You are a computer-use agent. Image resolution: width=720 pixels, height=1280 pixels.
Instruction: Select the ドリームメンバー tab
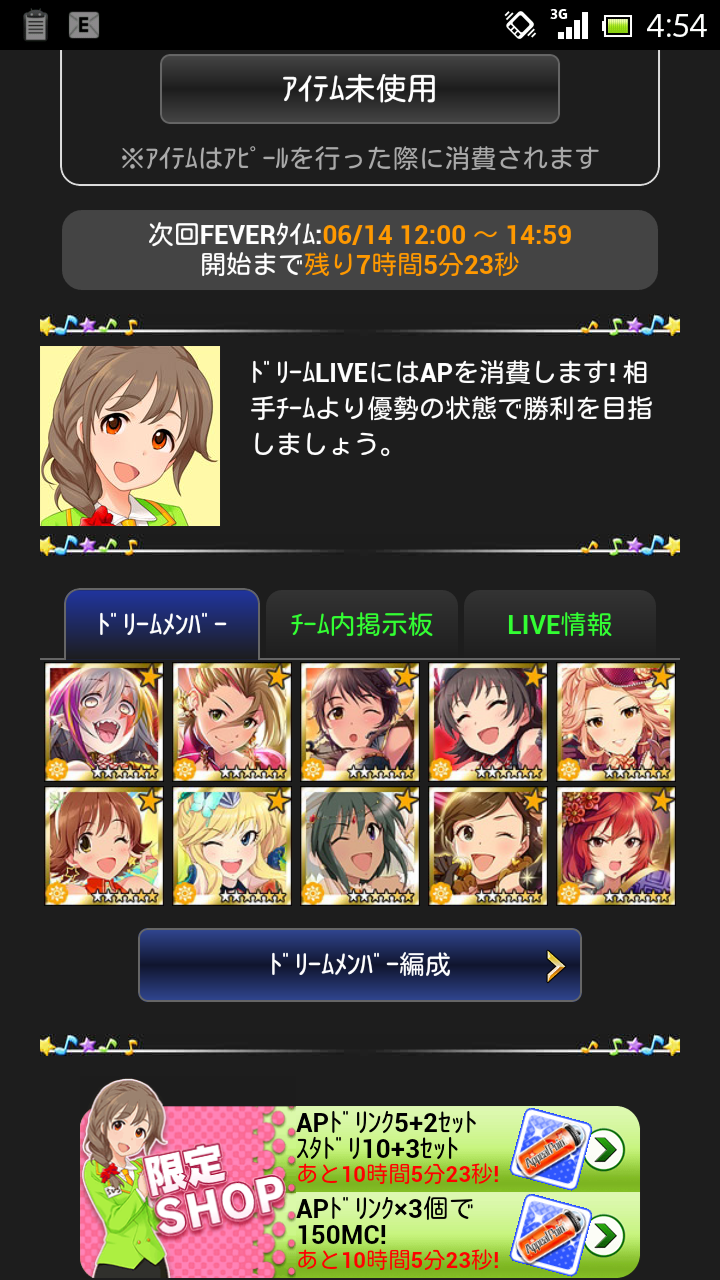point(162,624)
